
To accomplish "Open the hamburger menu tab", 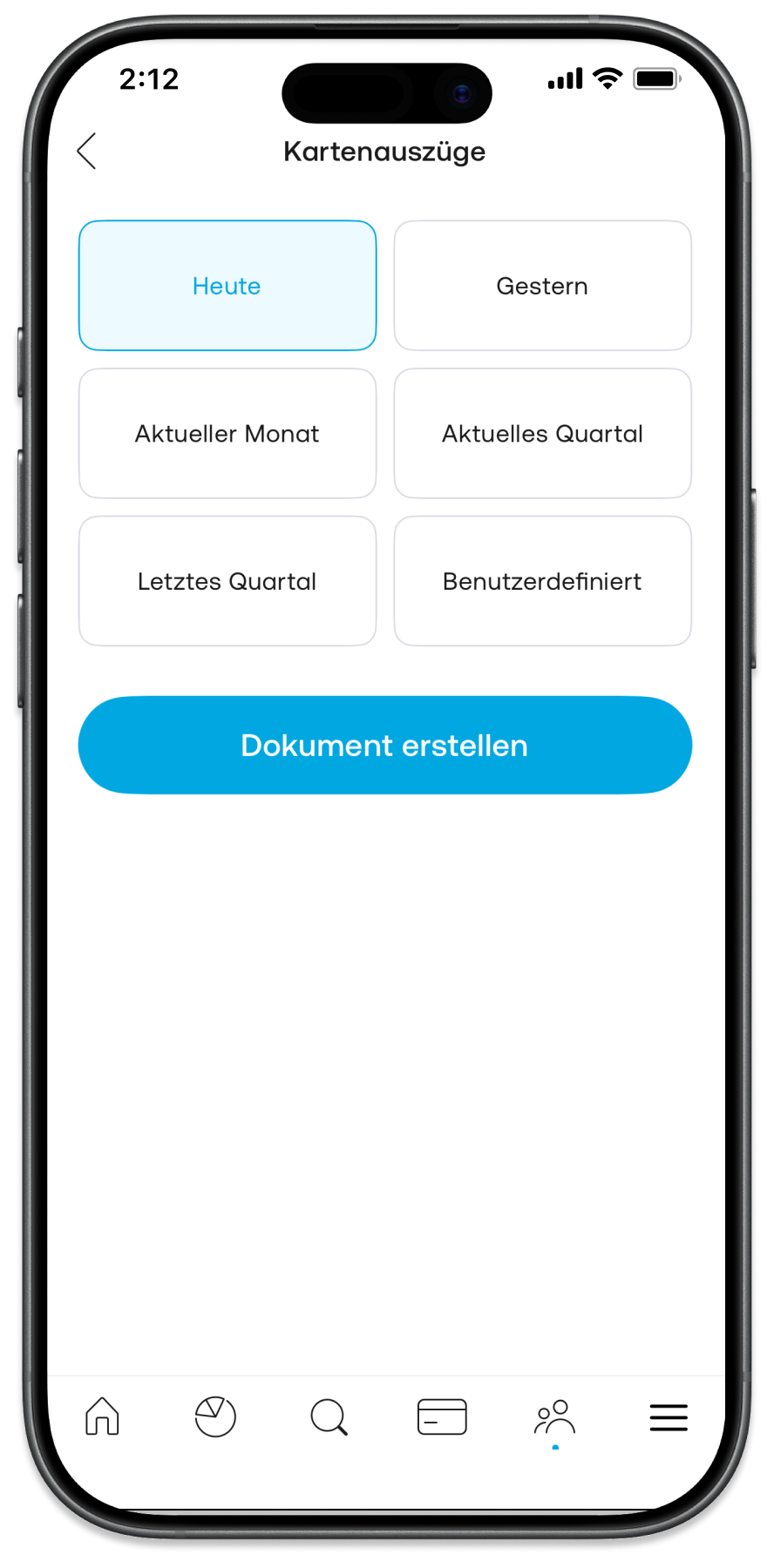I will 669,1417.
